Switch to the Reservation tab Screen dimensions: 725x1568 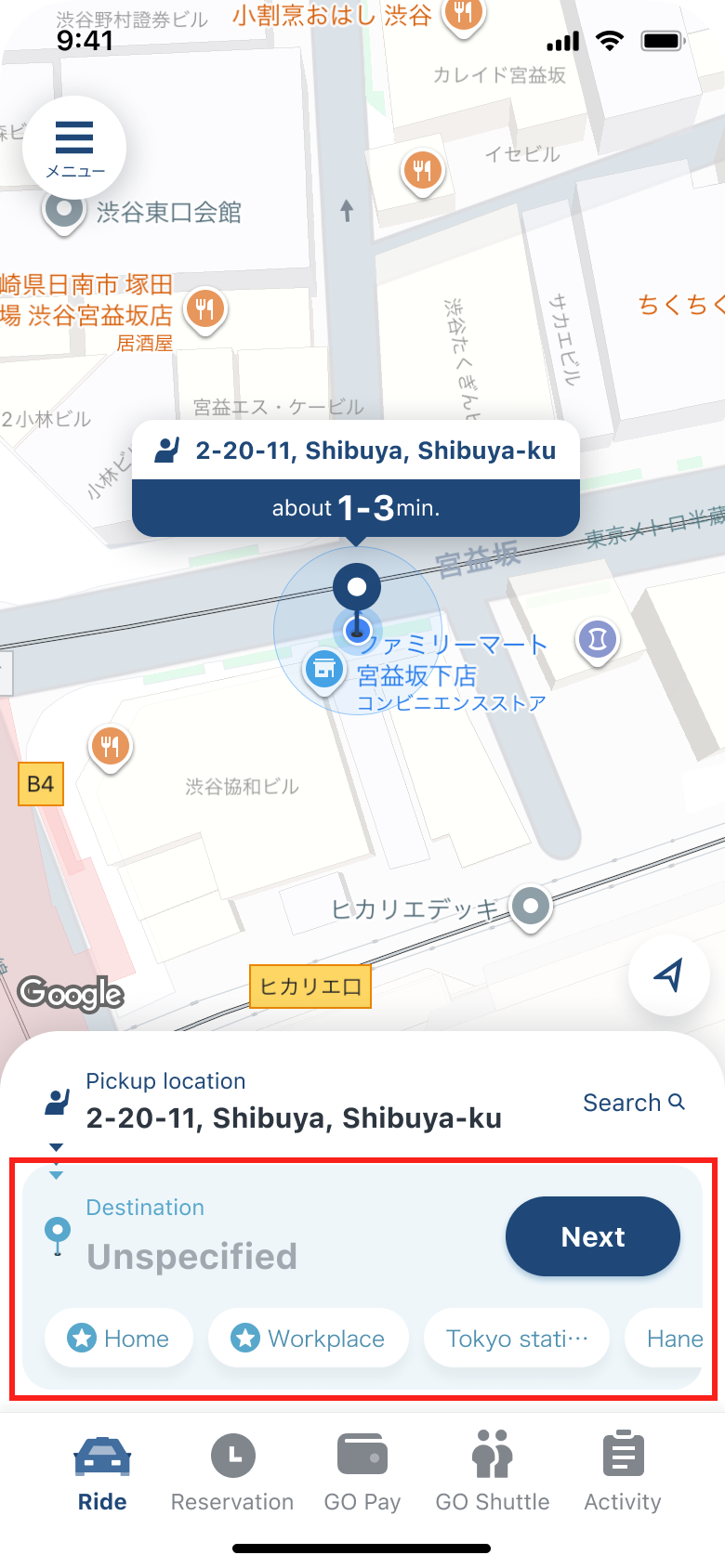click(232, 1472)
